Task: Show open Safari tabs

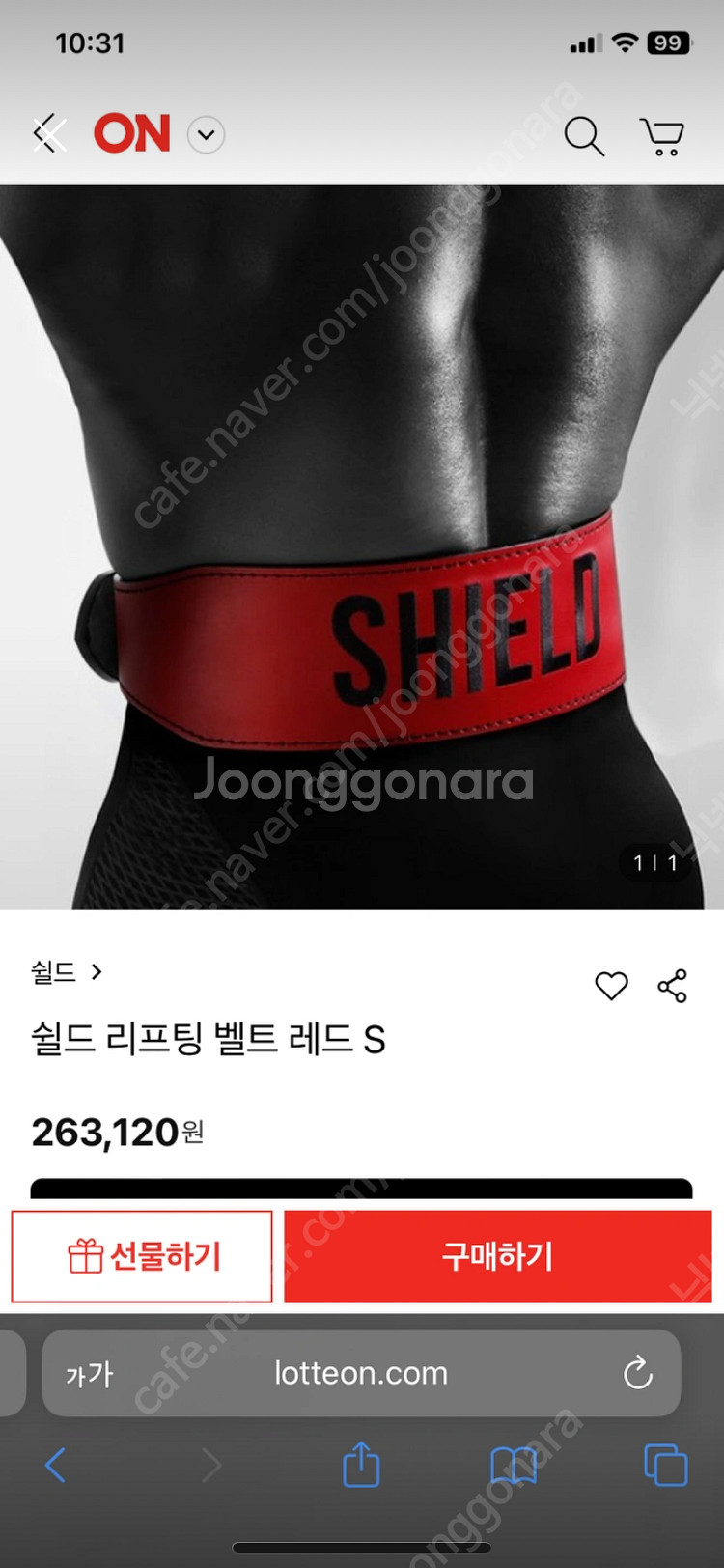Action: (665, 1466)
